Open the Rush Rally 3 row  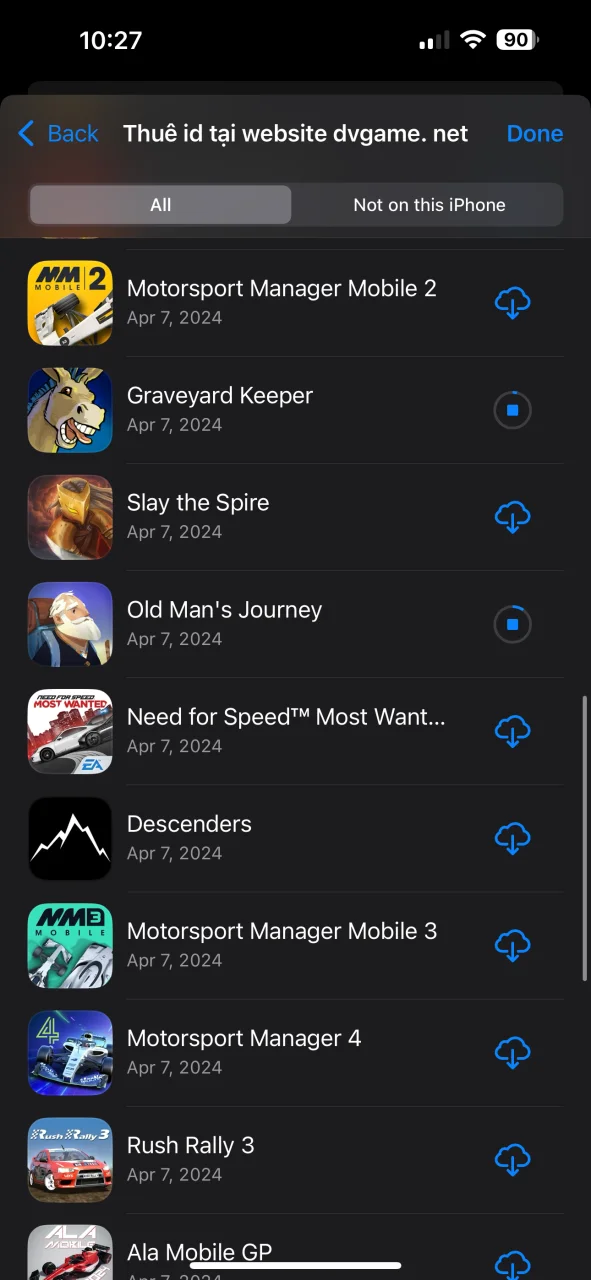(295, 1159)
